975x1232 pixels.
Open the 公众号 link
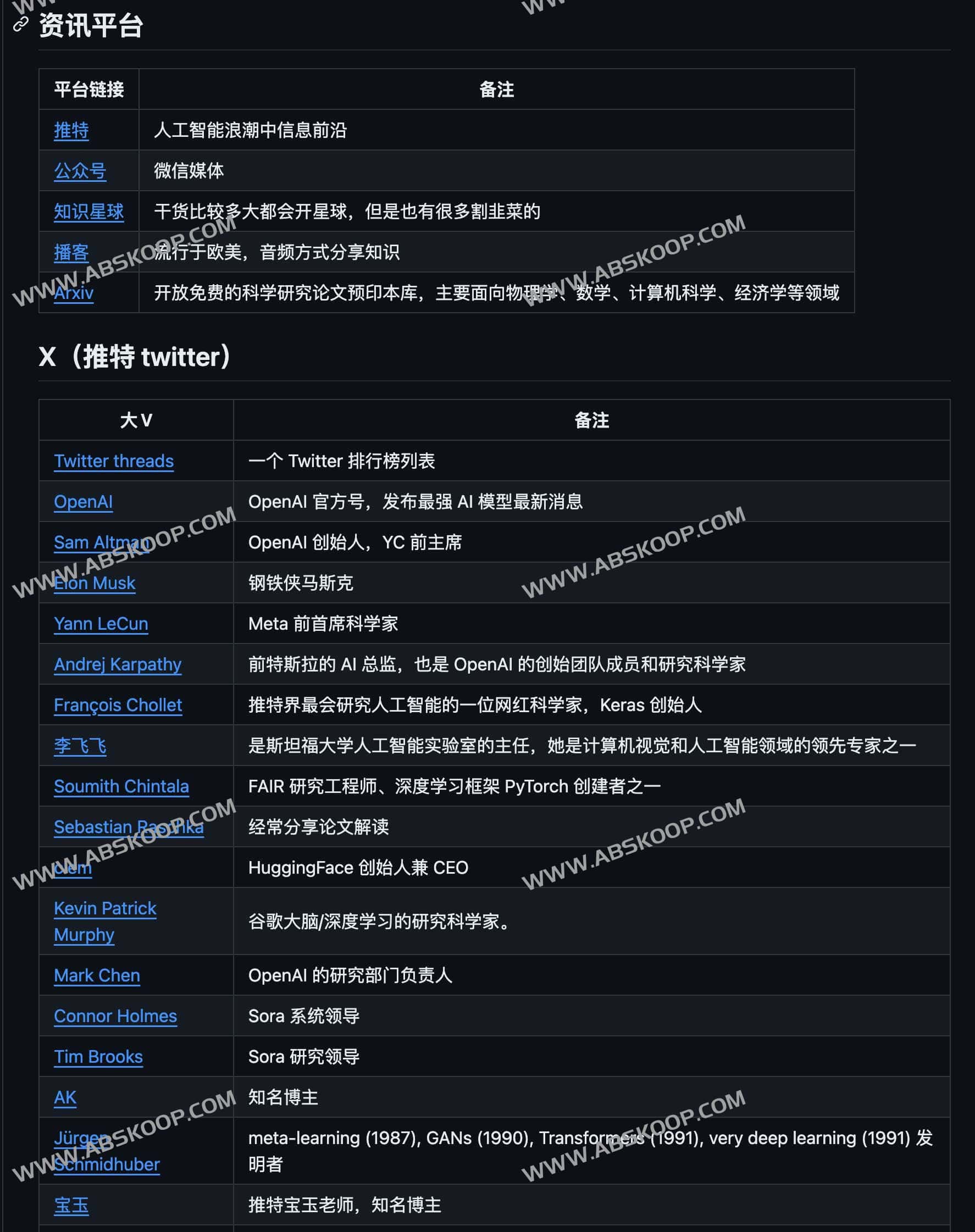tap(79, 170)
